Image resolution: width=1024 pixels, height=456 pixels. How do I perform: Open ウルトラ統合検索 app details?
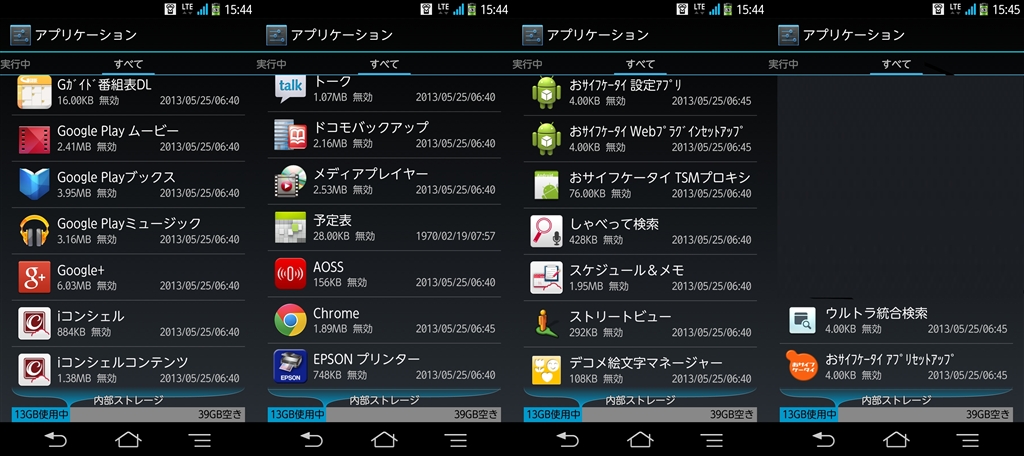pos(896,320)
